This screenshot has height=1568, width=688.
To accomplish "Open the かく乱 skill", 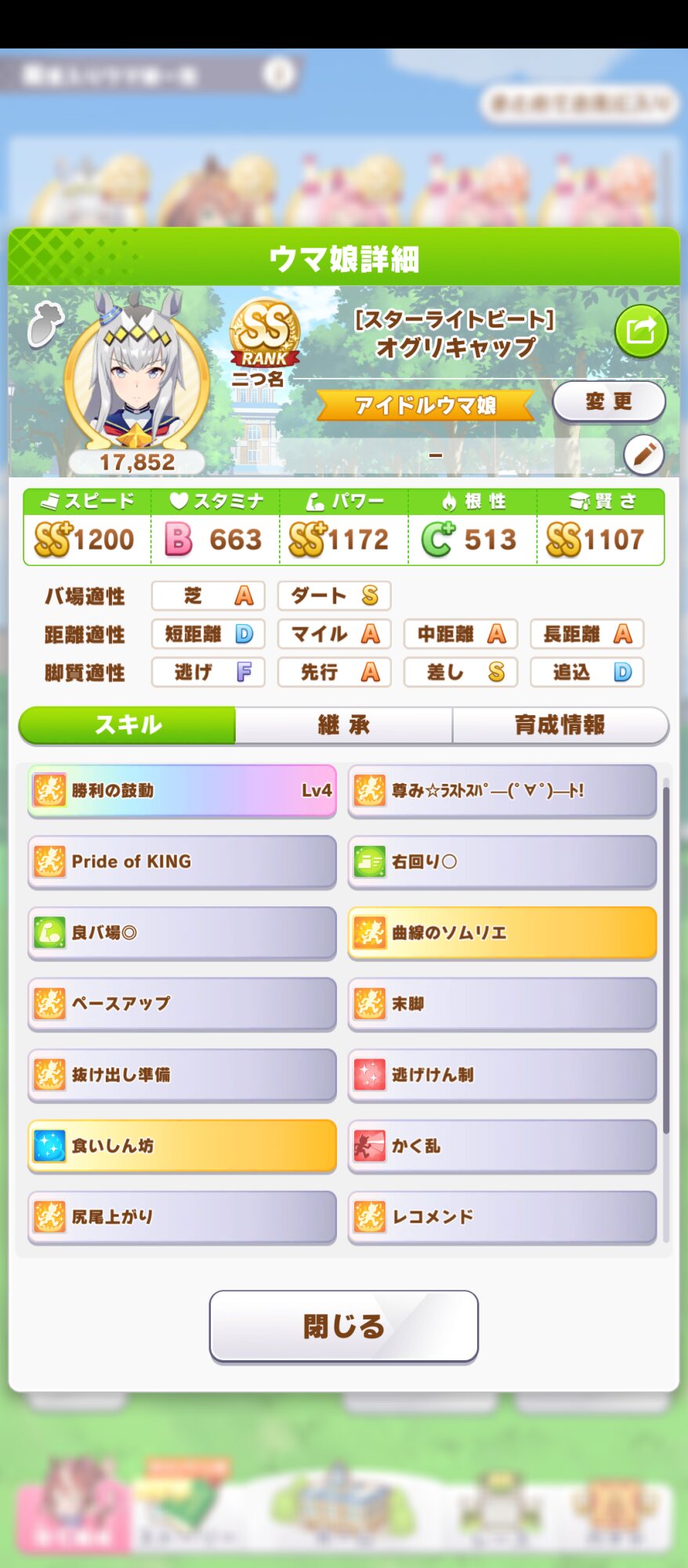I will pyautogui.click(x=502, y=1145).
